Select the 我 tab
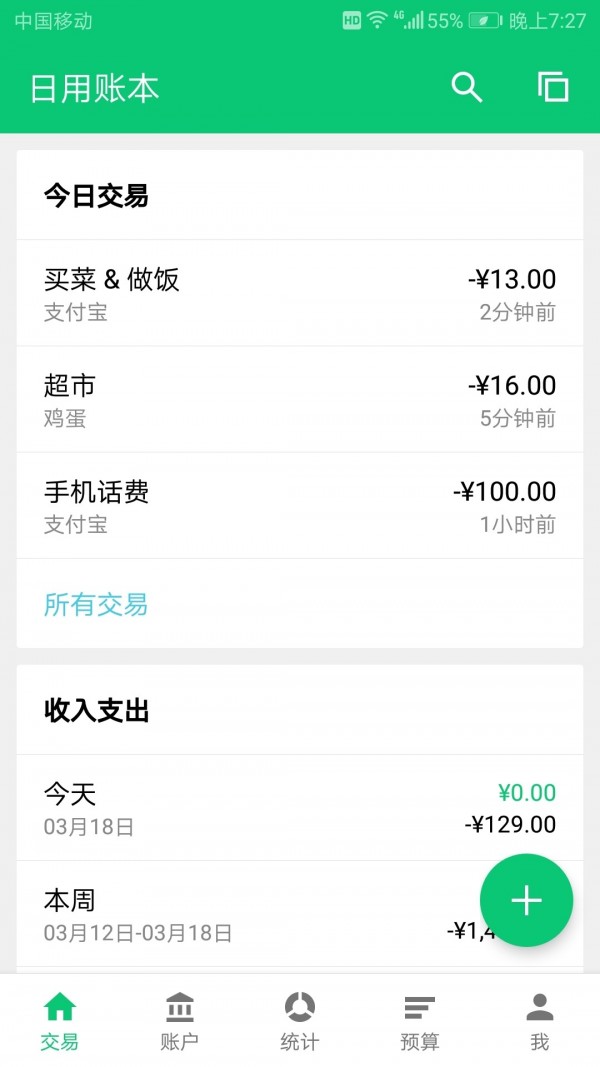 pos(540,1021)
